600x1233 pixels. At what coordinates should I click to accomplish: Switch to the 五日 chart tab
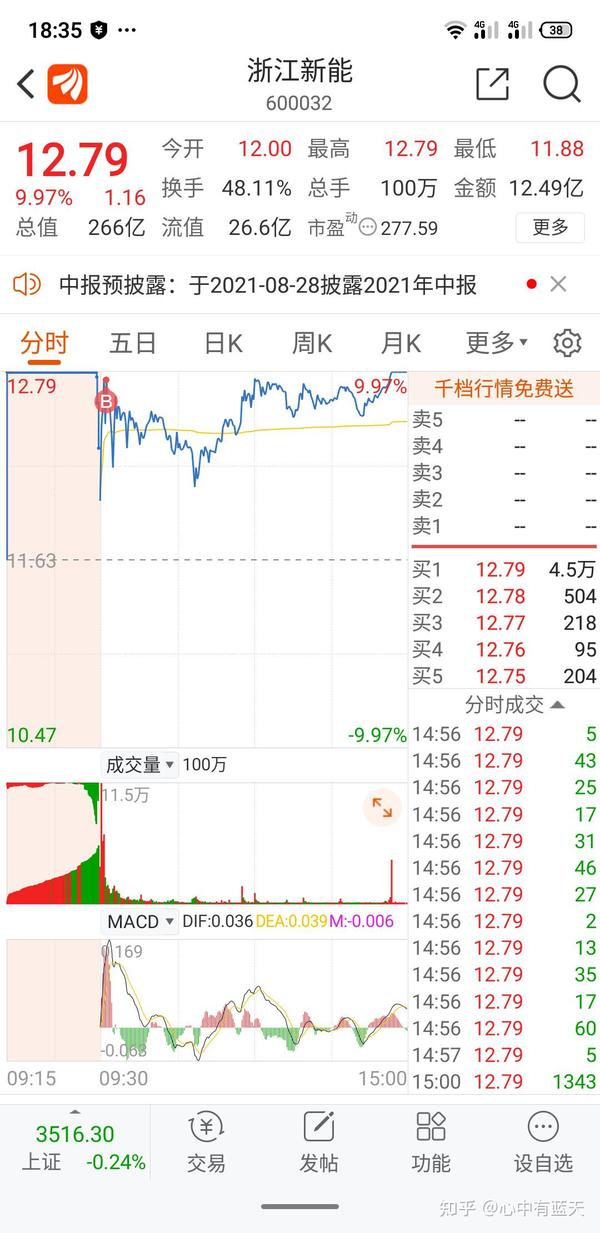[x=133, y=343]
